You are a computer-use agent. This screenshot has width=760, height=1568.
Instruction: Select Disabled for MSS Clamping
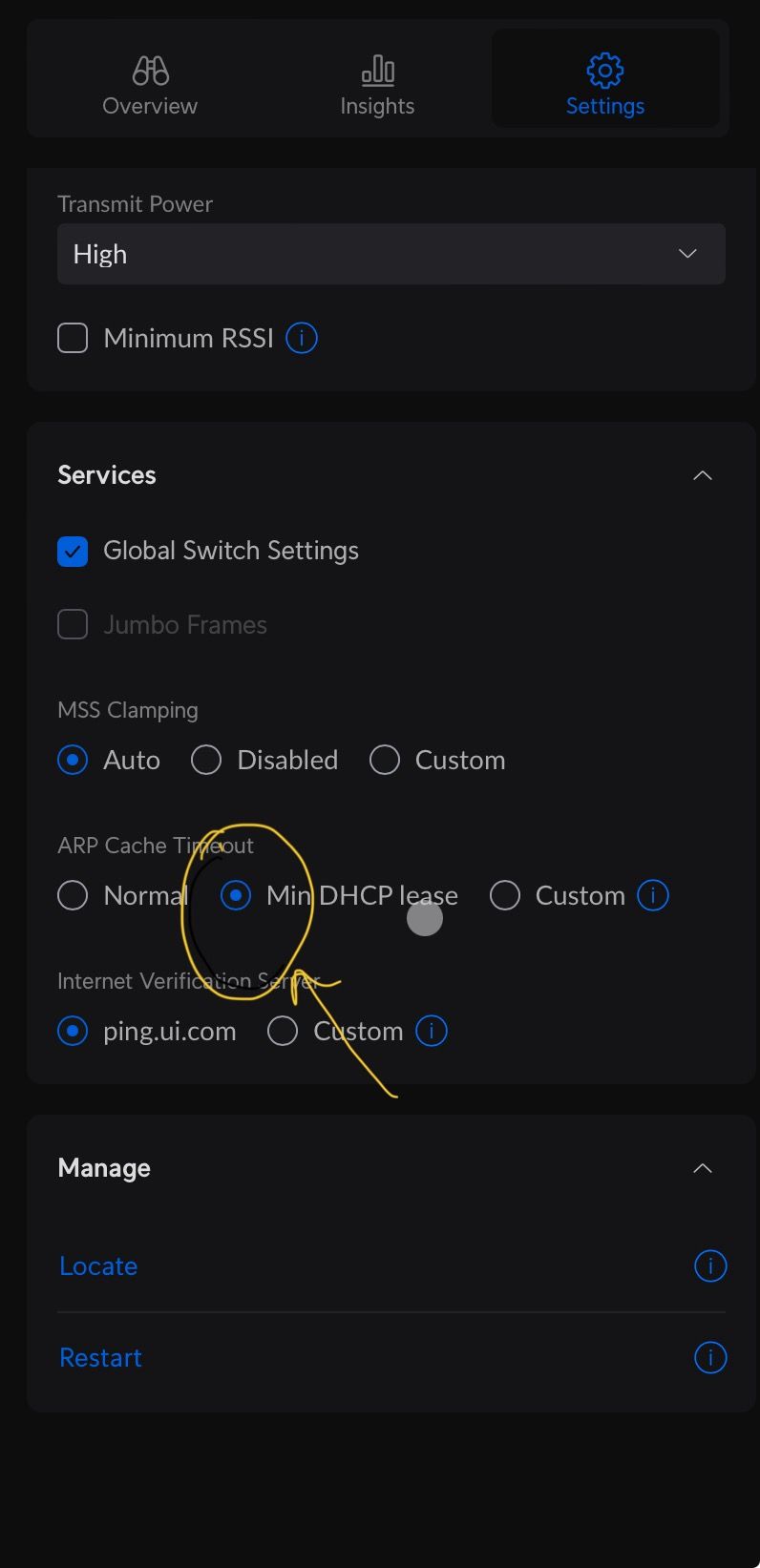(206, 760)
